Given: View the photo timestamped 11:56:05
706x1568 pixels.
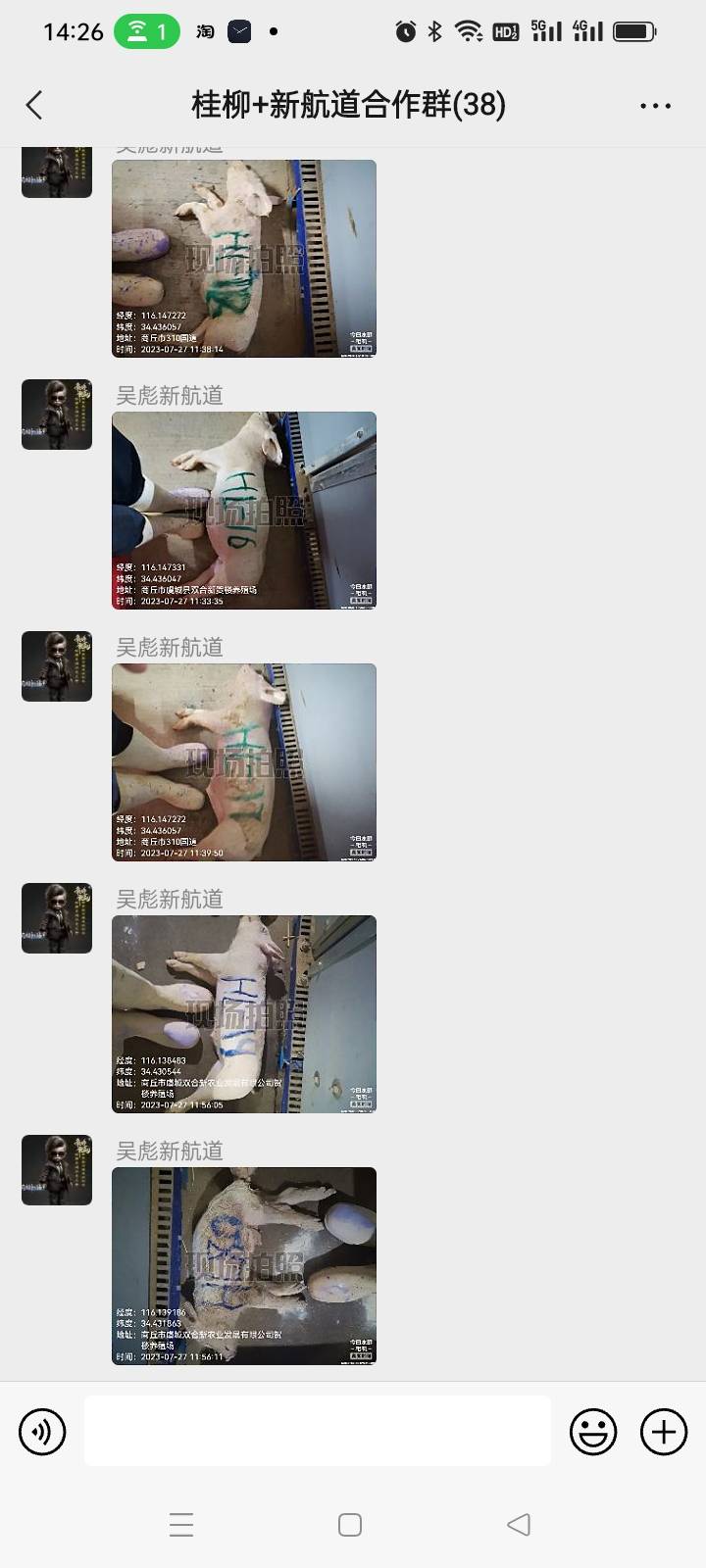Looking at the screenshot, I should tap(244, 1014).
